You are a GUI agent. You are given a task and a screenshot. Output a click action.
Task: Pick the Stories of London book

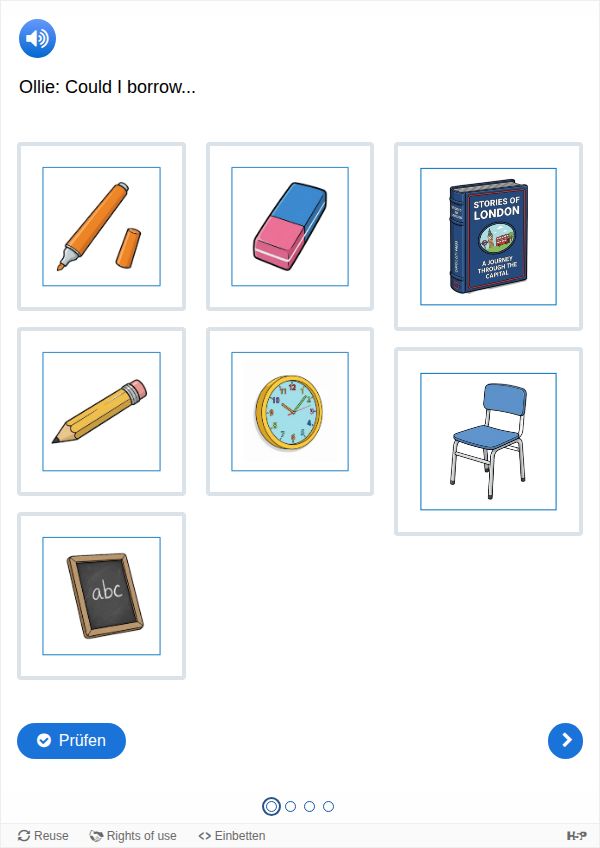coord(488,236)
